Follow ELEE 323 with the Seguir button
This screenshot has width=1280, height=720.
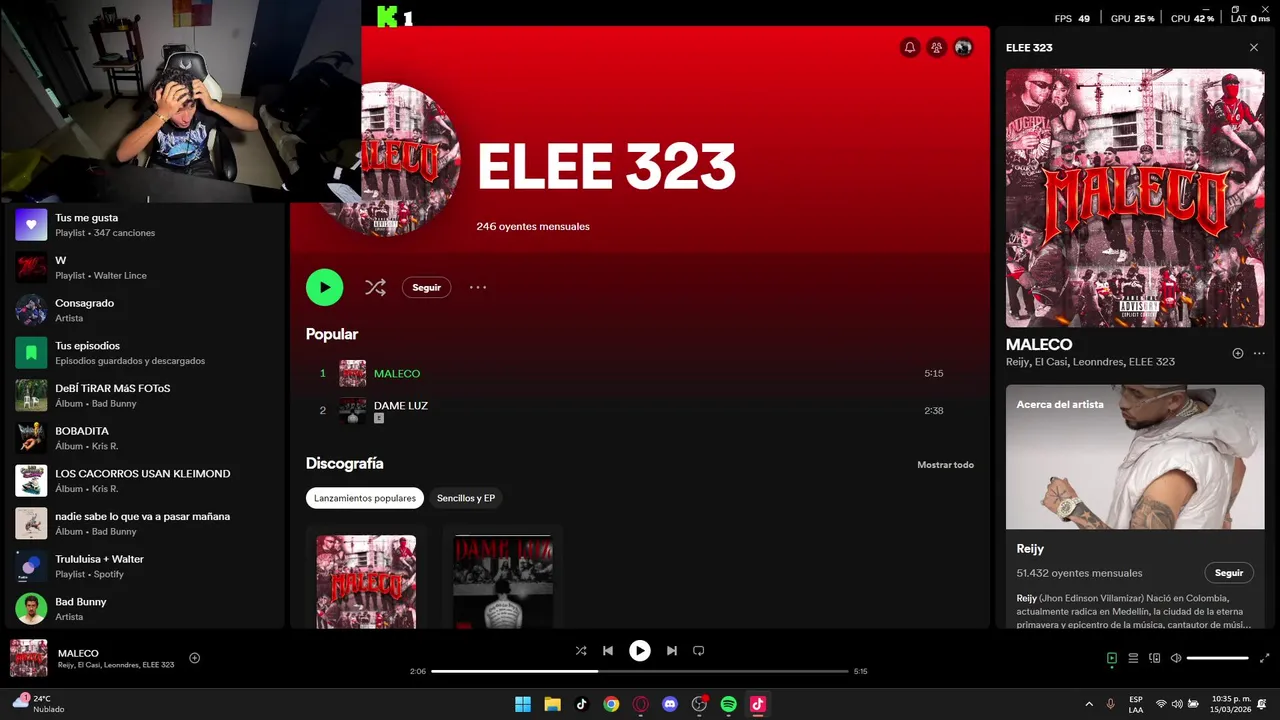(426, 287)
